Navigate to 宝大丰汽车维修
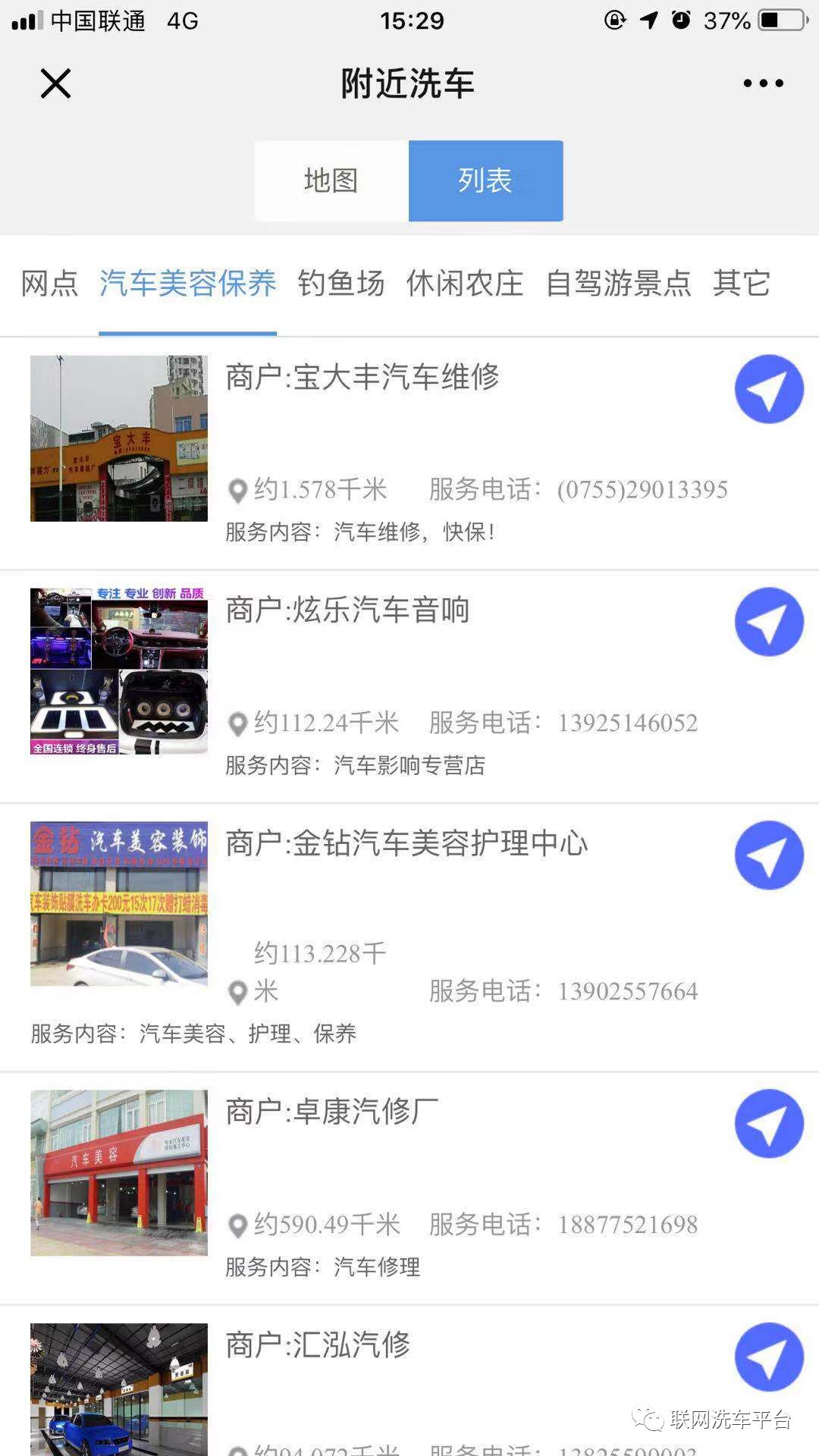The width and height of the screenshot is (819, 1456). [769, 389]
